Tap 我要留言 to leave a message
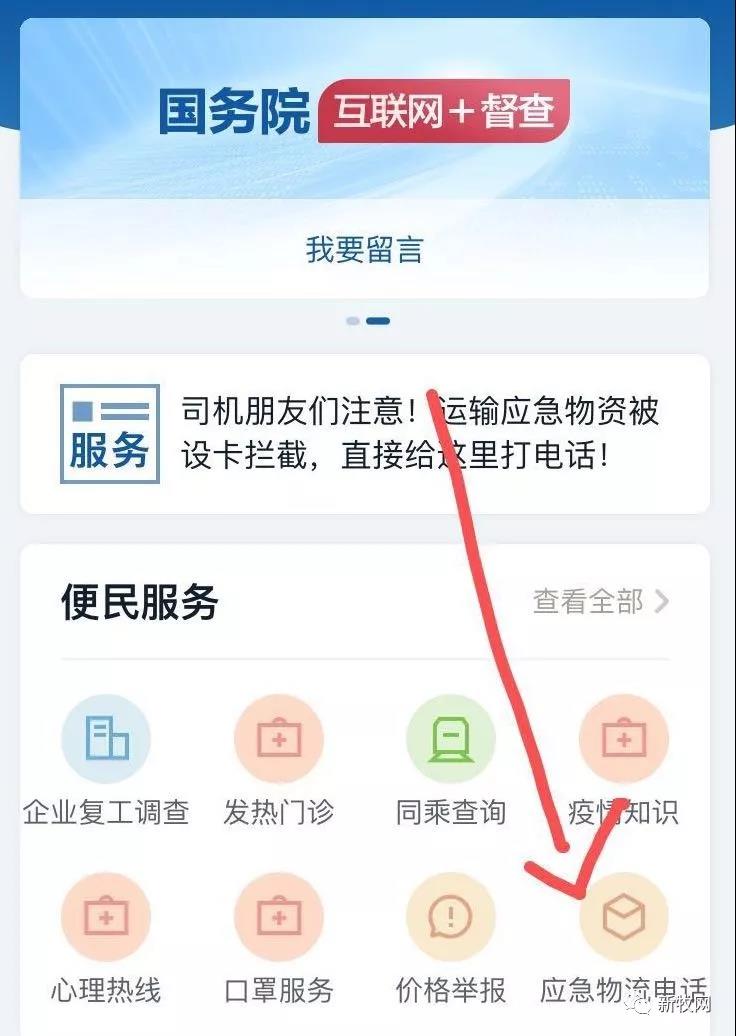Viewport: 736px width, 1036px height. click(364, 249)
